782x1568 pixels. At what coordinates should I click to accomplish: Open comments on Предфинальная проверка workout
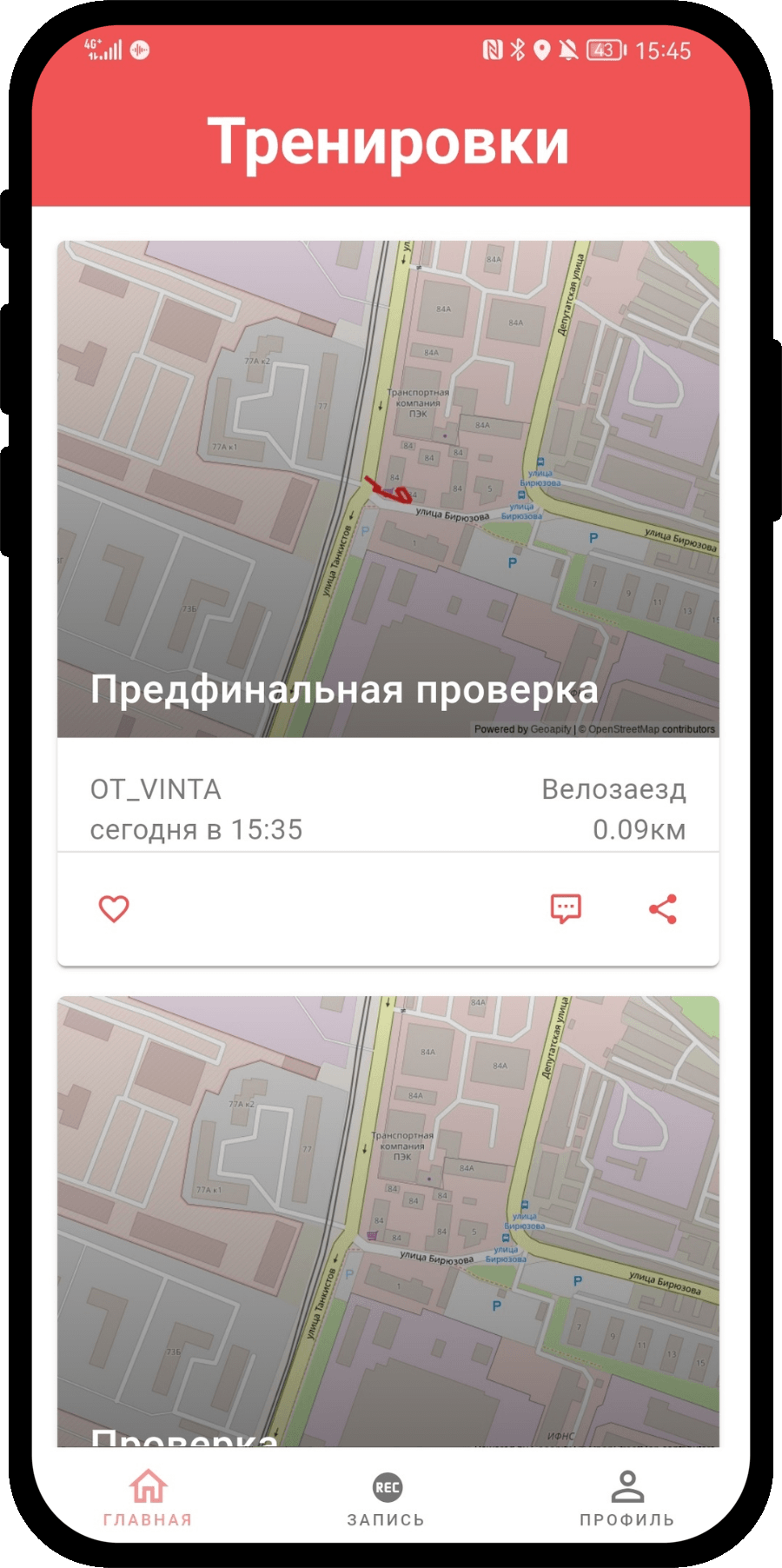click(566, 909)
